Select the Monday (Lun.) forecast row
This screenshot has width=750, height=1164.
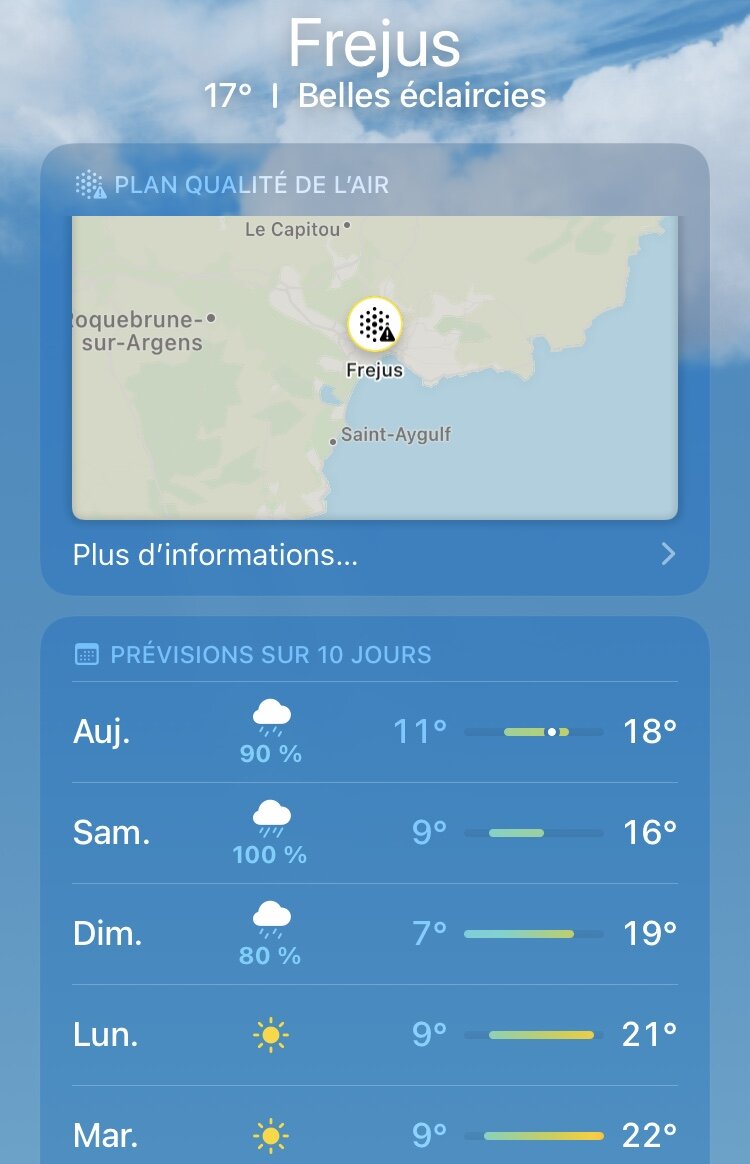pos(374,1035)
